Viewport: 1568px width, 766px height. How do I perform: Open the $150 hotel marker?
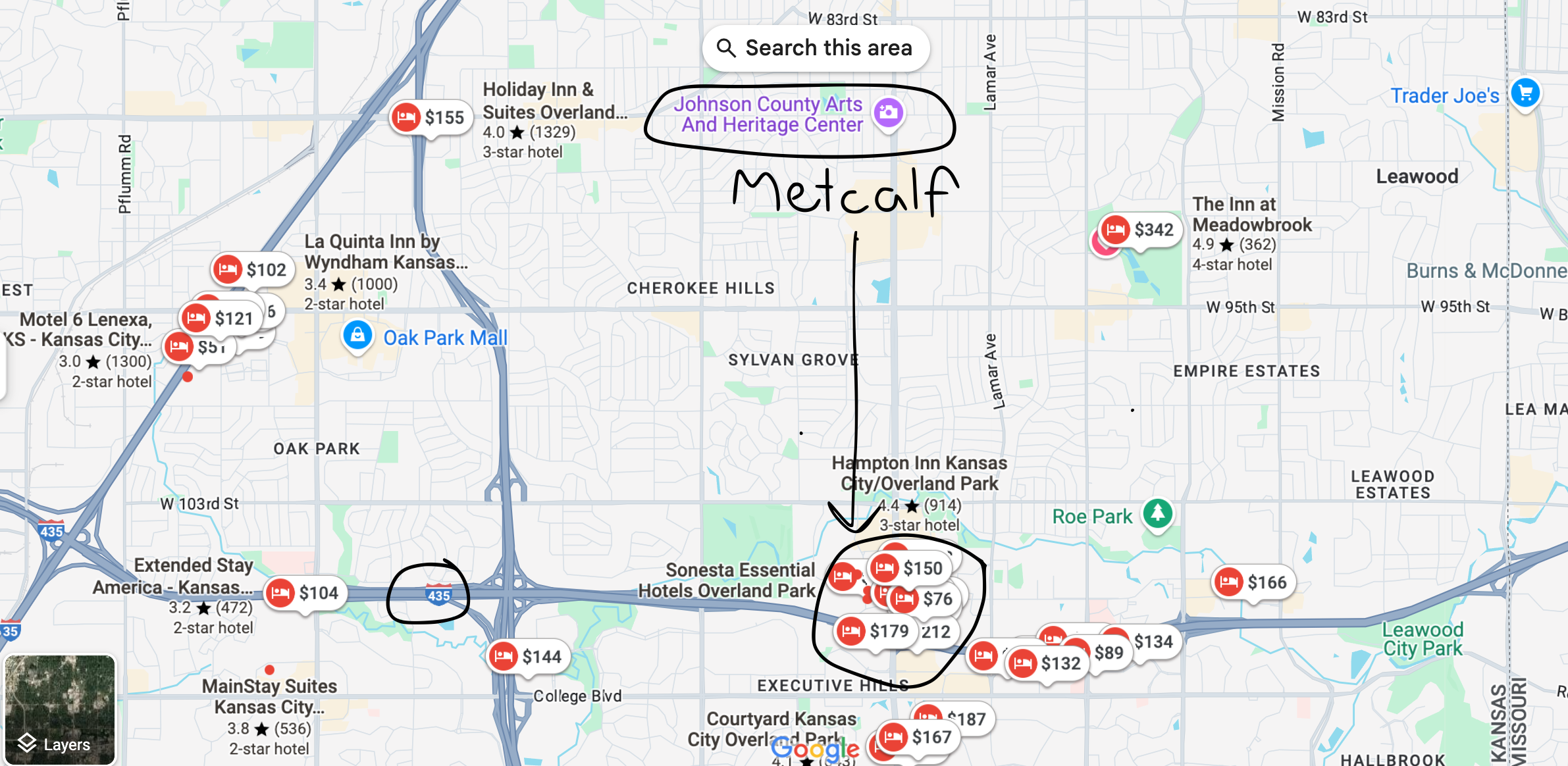point(910,568)
